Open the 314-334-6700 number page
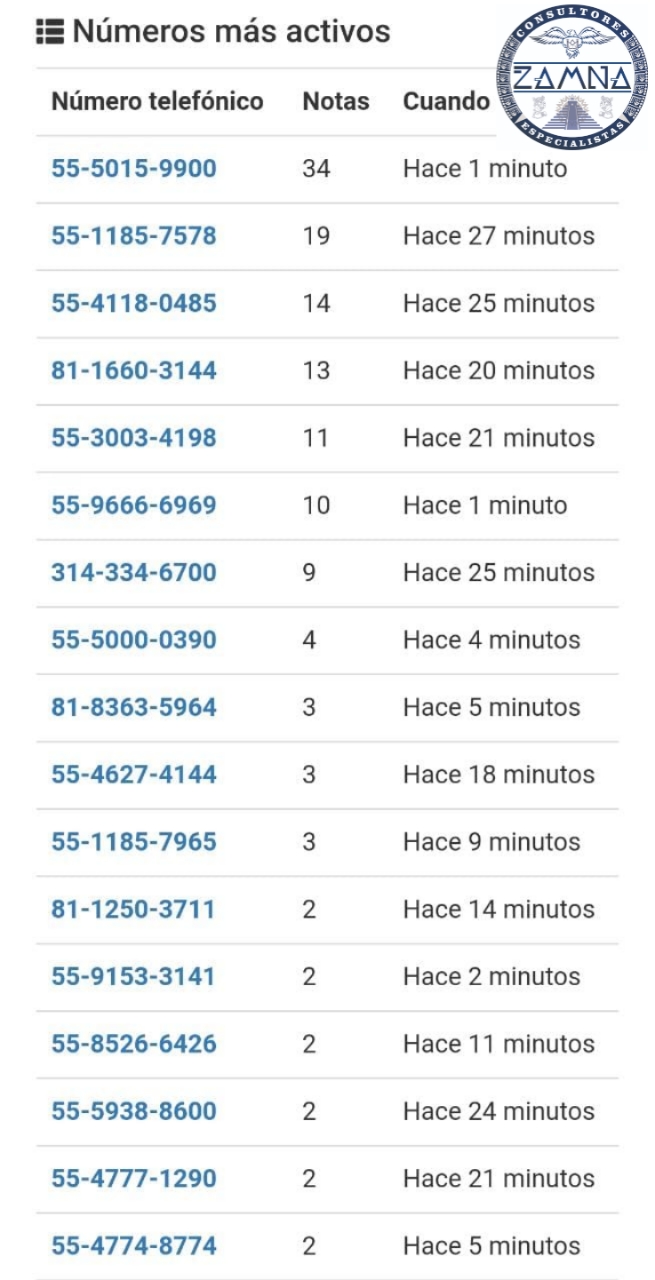 134,573
